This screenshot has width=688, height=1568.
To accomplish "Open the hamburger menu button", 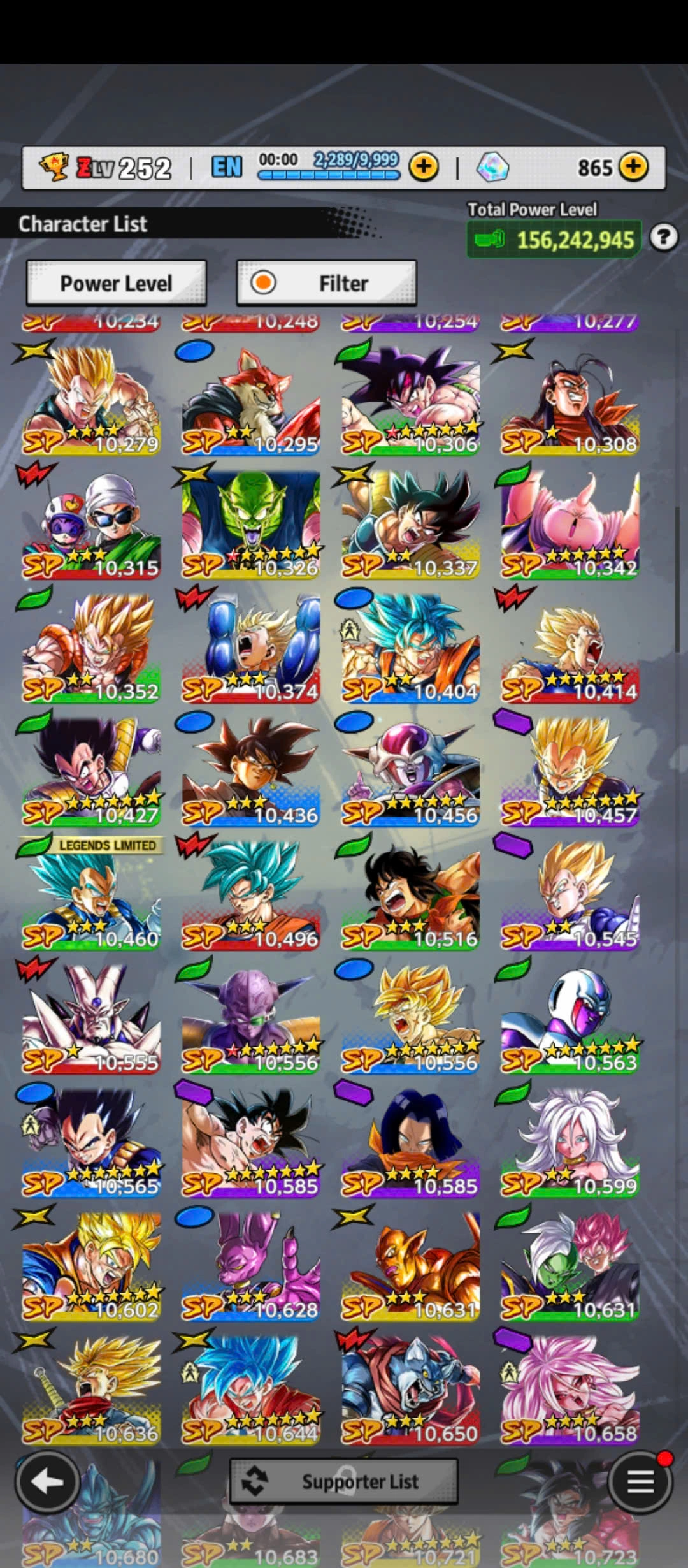I will tap(640, 1481).
